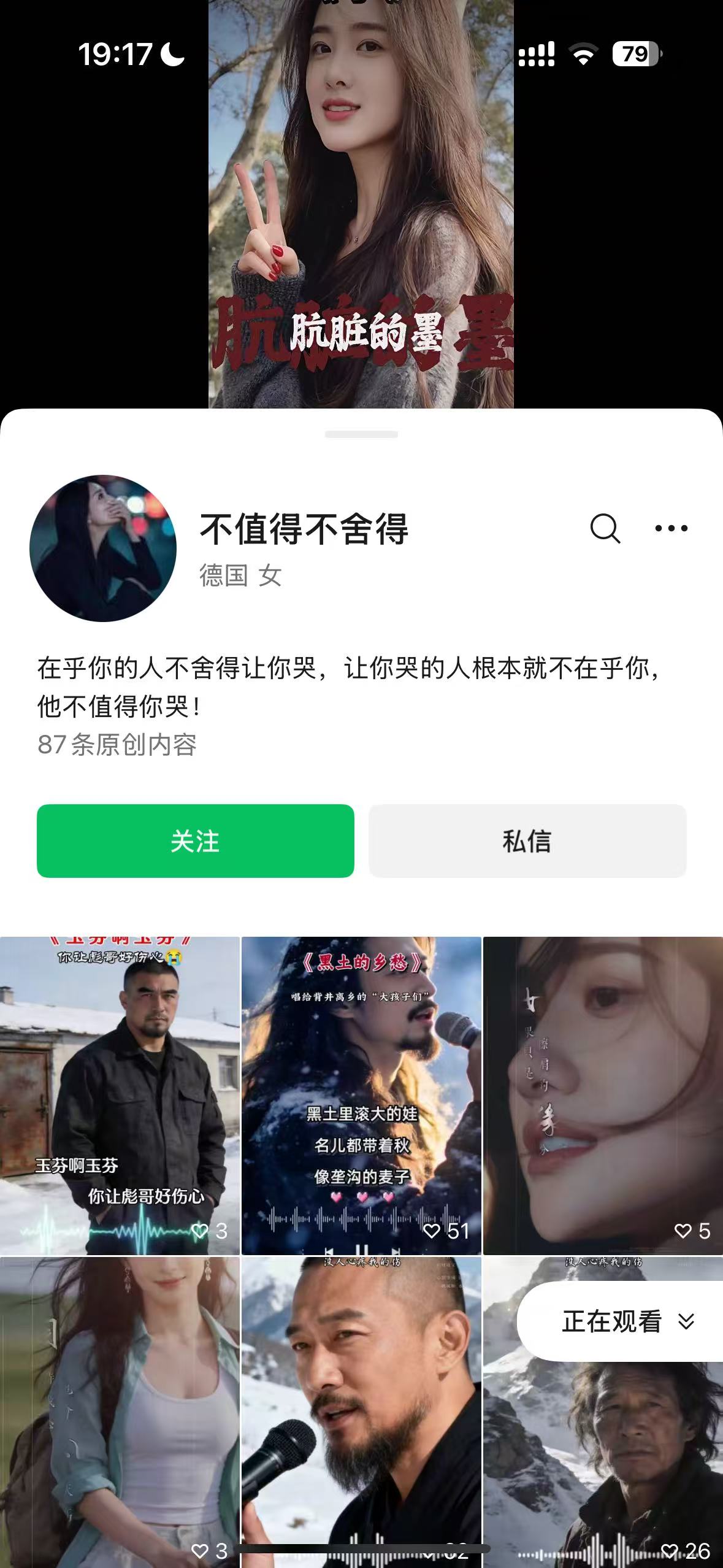The width and height of the screenshot is (723, 1568).
Task: Tap the battery indicator showing 79
Action: [633, 53]
